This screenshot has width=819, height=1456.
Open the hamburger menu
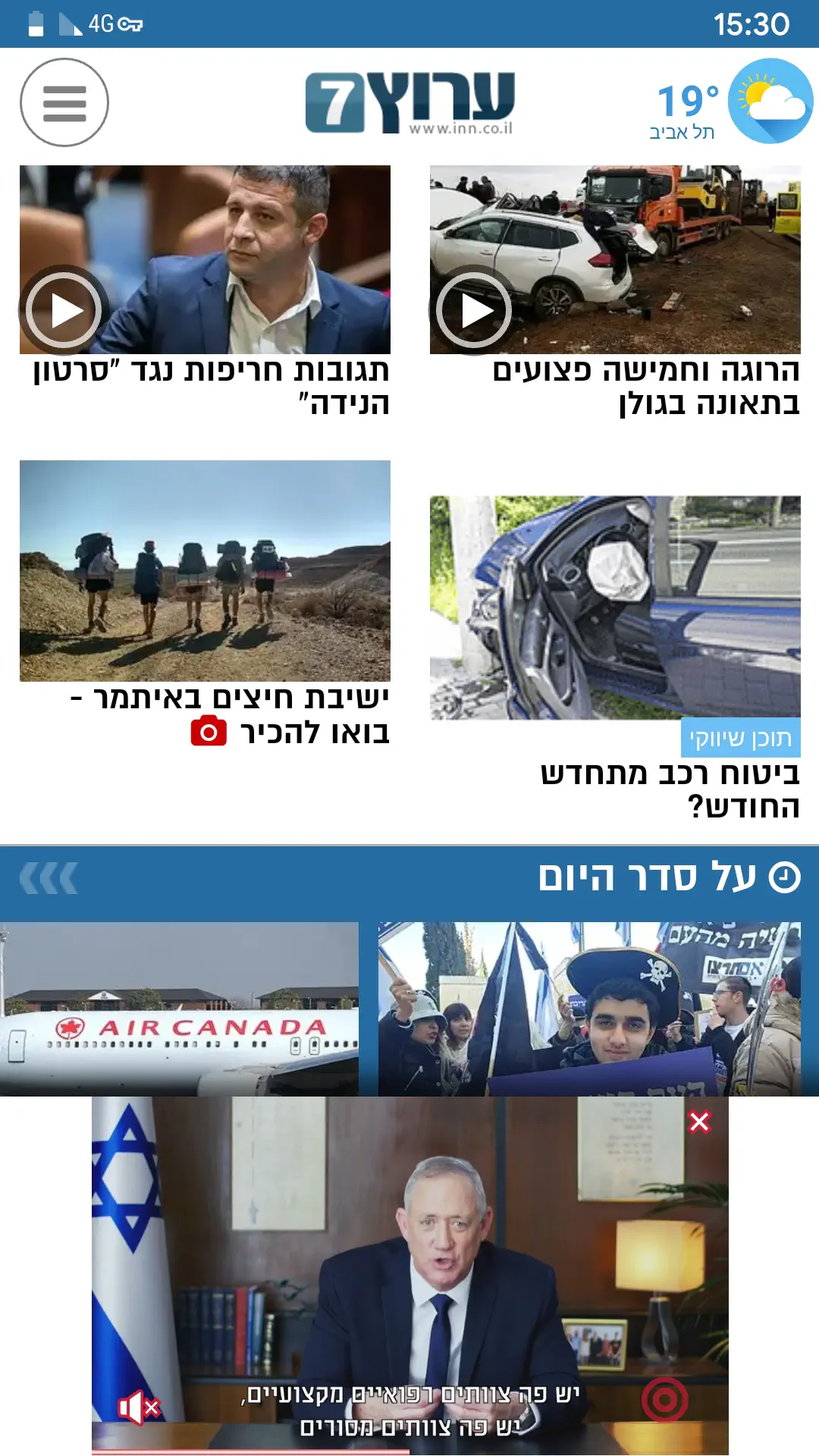64,102
